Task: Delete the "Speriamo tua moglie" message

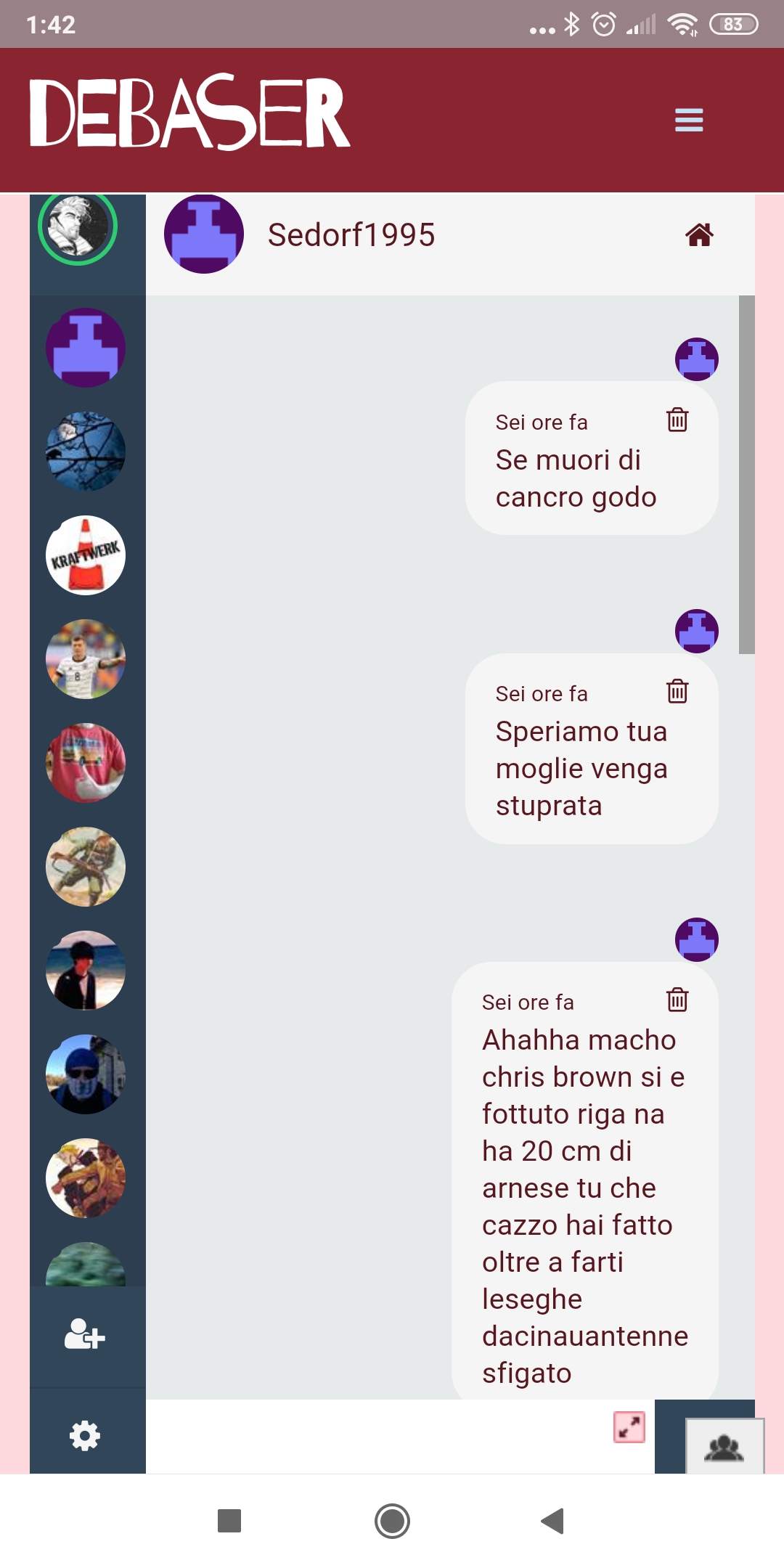Action: pos(677,691)
